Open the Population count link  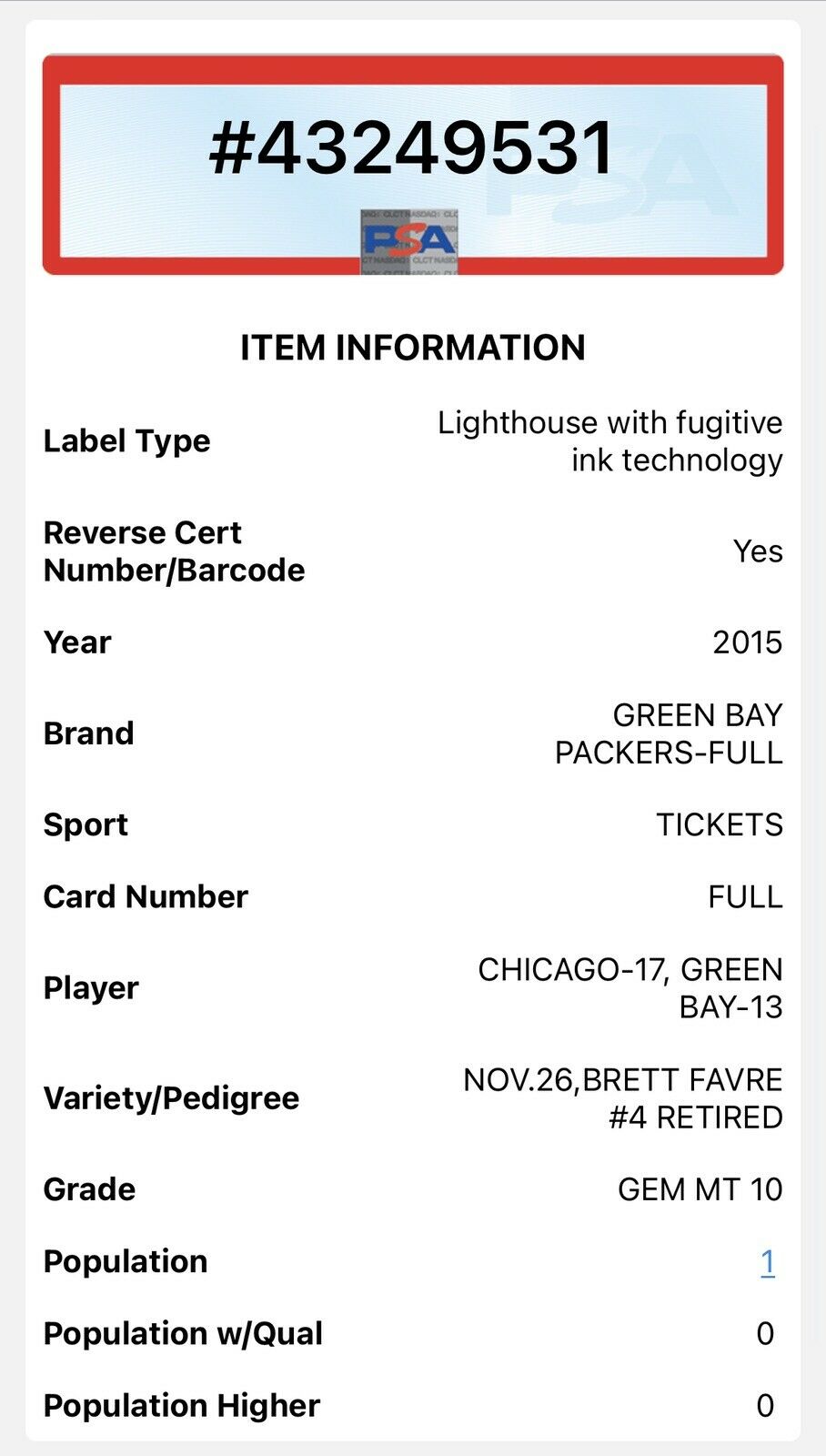[767, 1261]
